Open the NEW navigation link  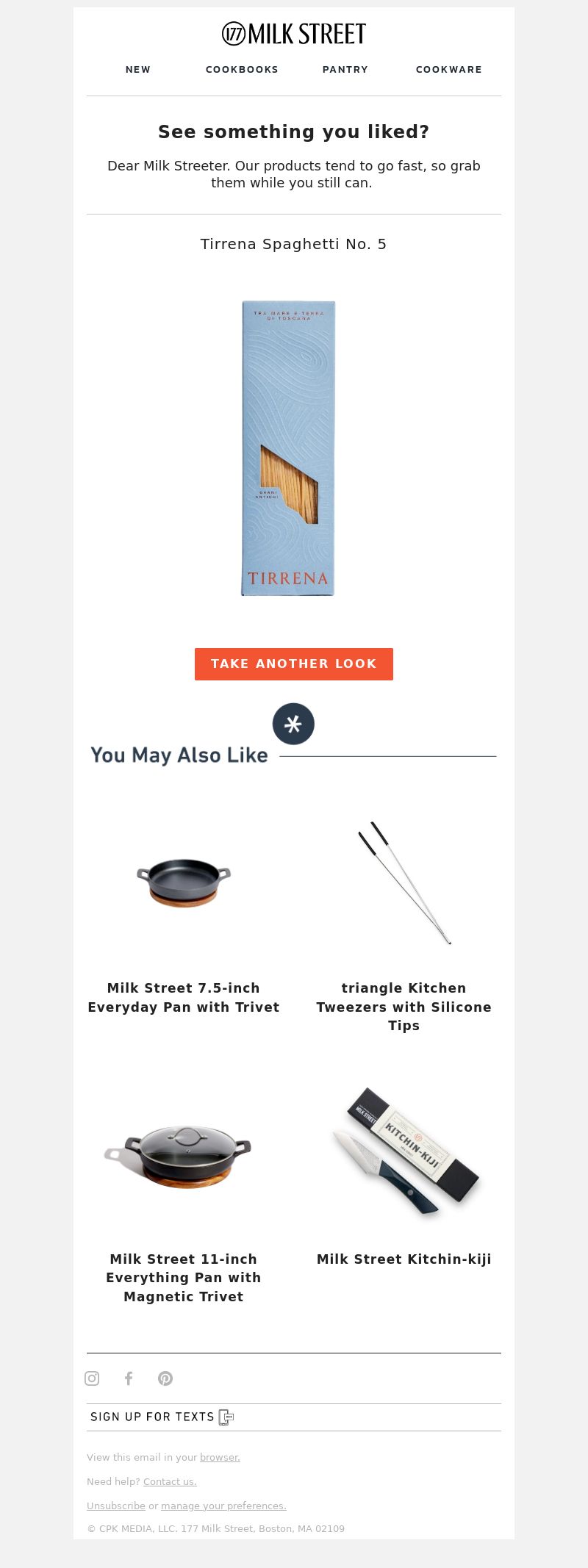pos(138,70)
